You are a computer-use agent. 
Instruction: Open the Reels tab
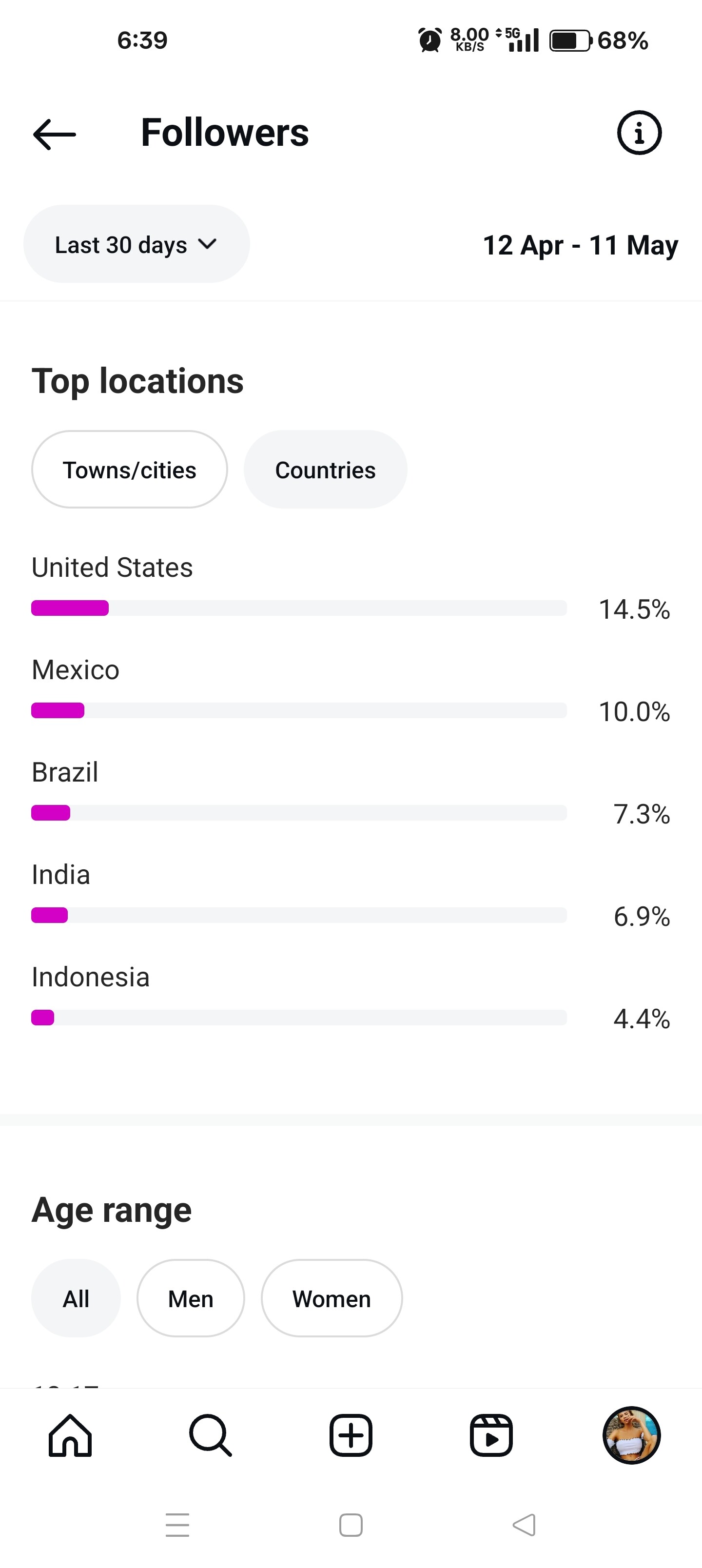[491, 1435]
